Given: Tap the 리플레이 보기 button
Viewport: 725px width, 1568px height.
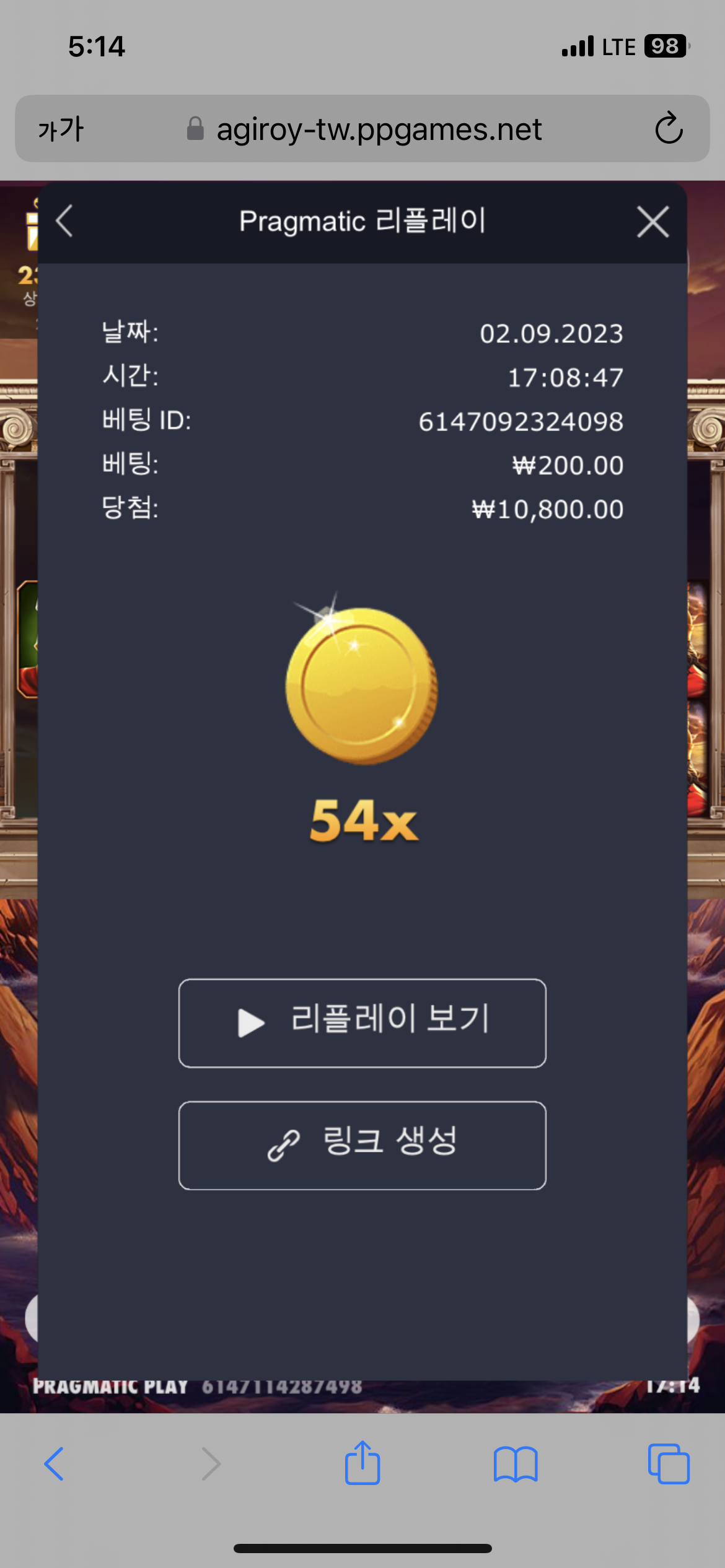Looking at the screenshot, I should 362,1023.
